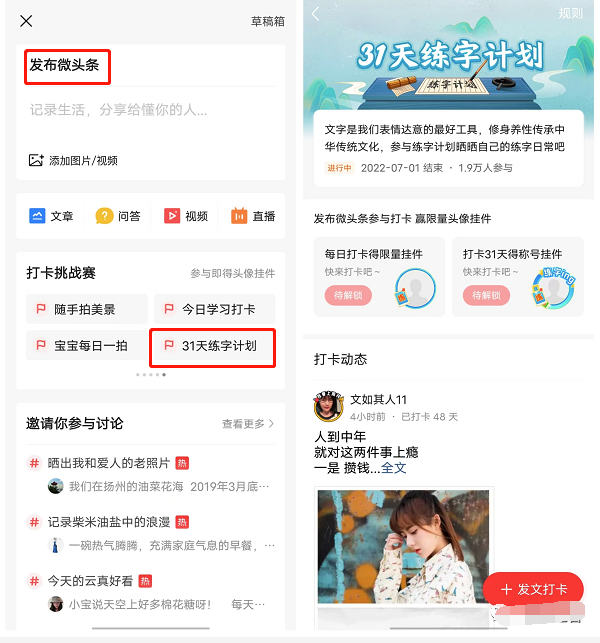Select the 宝宝每日一拍 challenge chip
600x643 pixels.
pos(86,346)
